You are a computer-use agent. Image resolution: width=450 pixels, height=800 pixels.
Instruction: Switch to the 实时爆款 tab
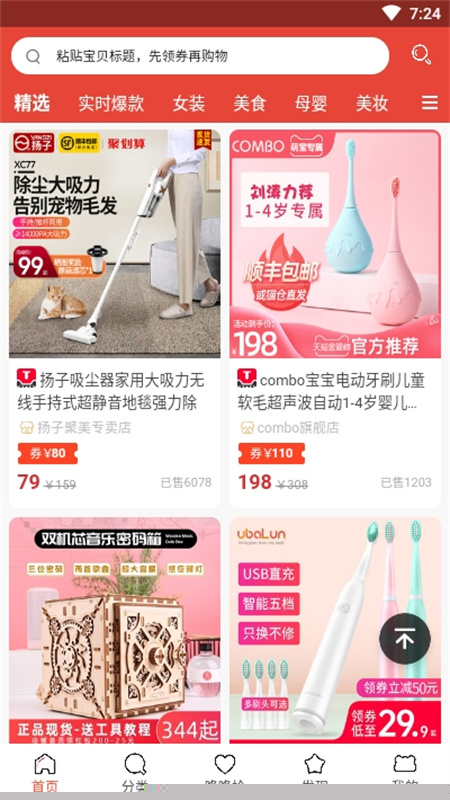coord(111,103)
